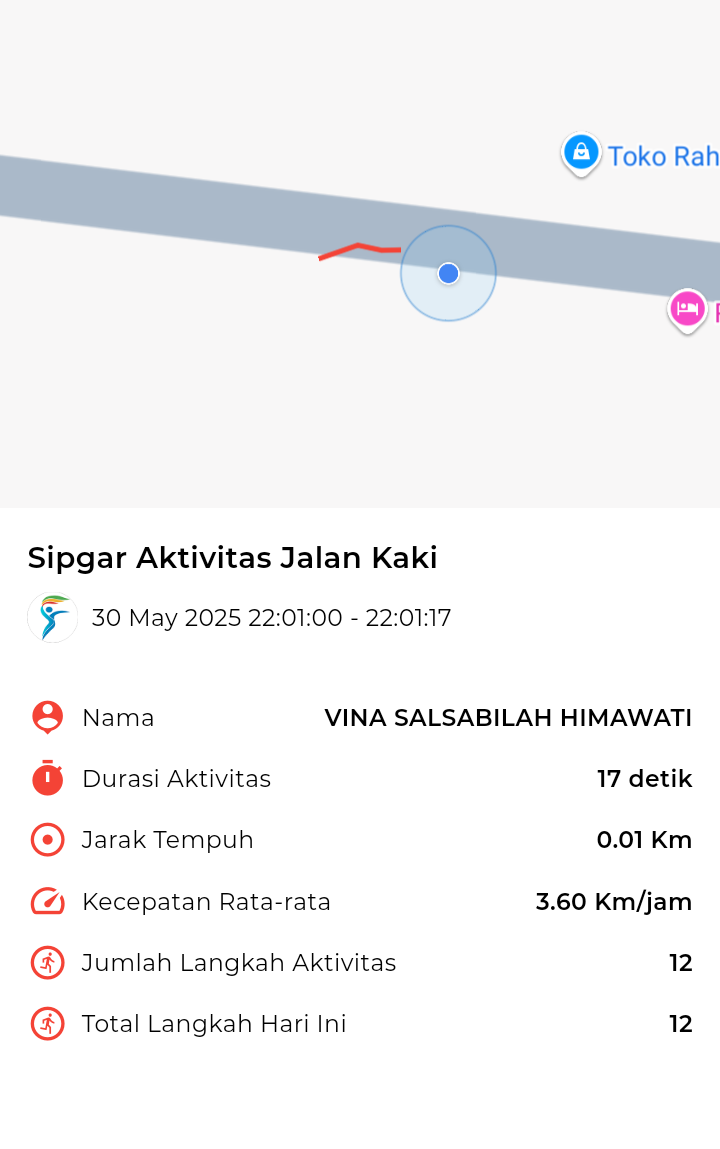Click the name VINA SALSABILAH HIMAWATI
The image size is (720, 1149).
point(508,717)
